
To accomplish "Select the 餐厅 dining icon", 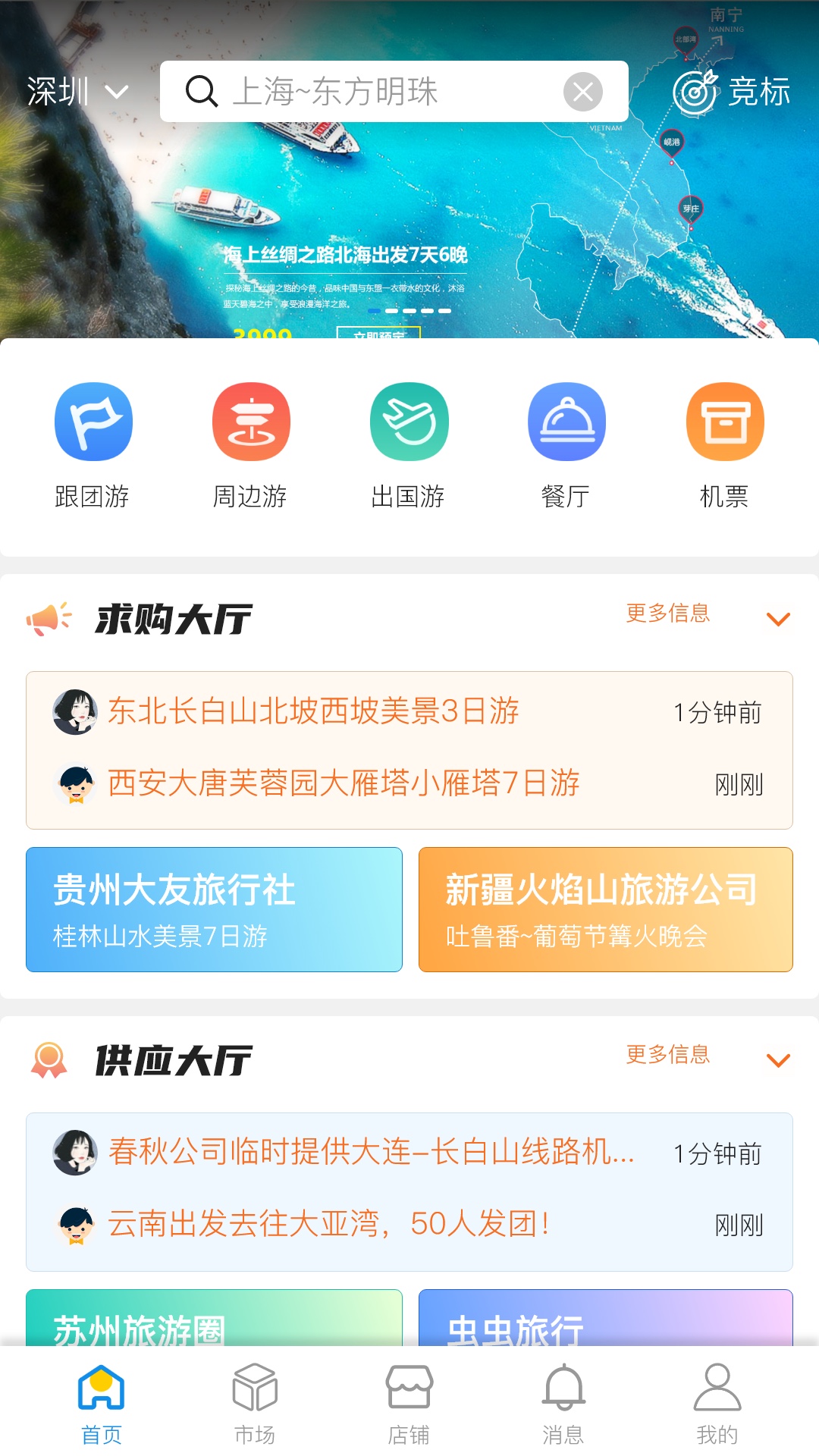I will coord(567,421).
